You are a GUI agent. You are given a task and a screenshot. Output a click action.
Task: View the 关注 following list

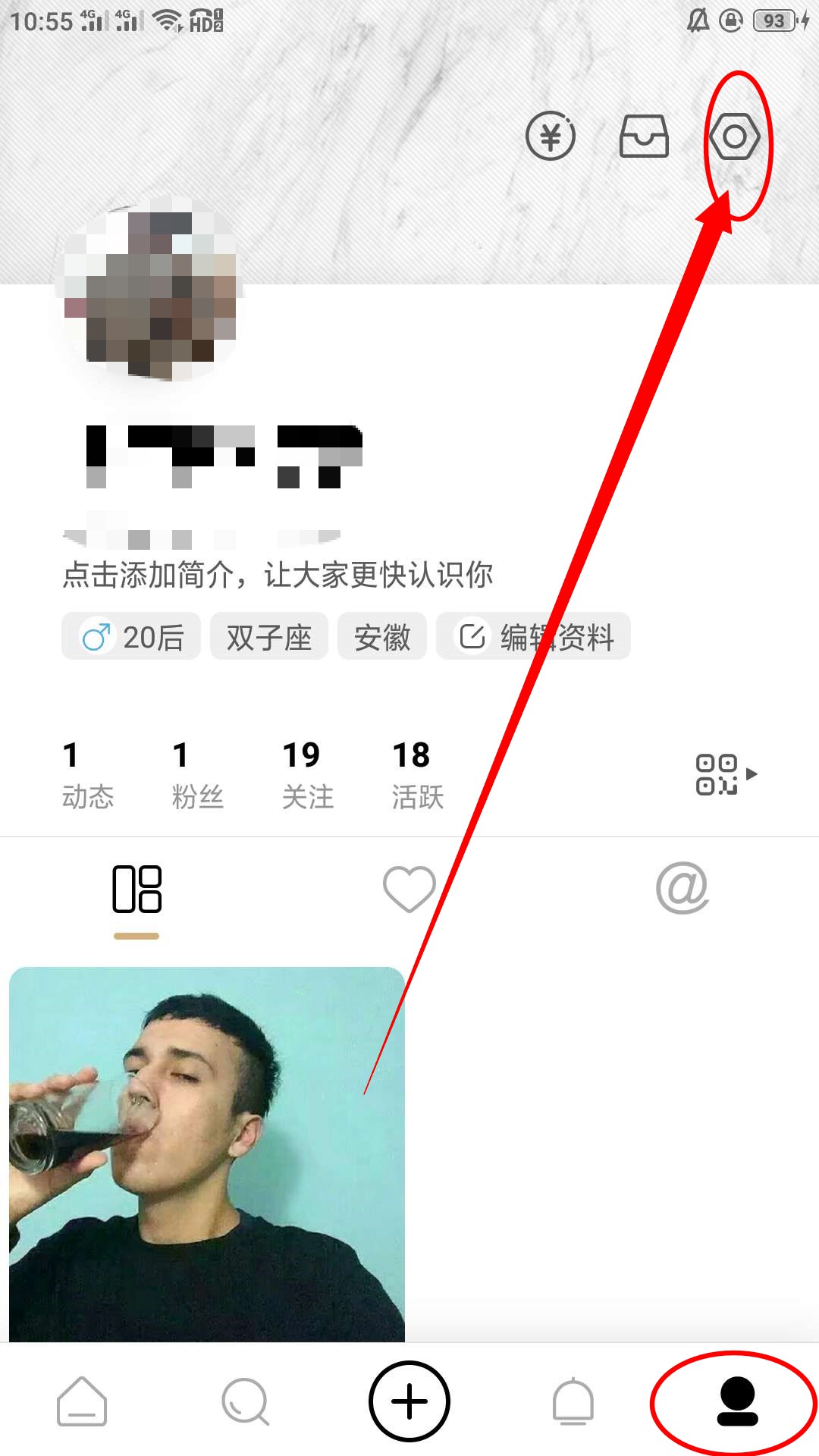[x=307, y=775]
